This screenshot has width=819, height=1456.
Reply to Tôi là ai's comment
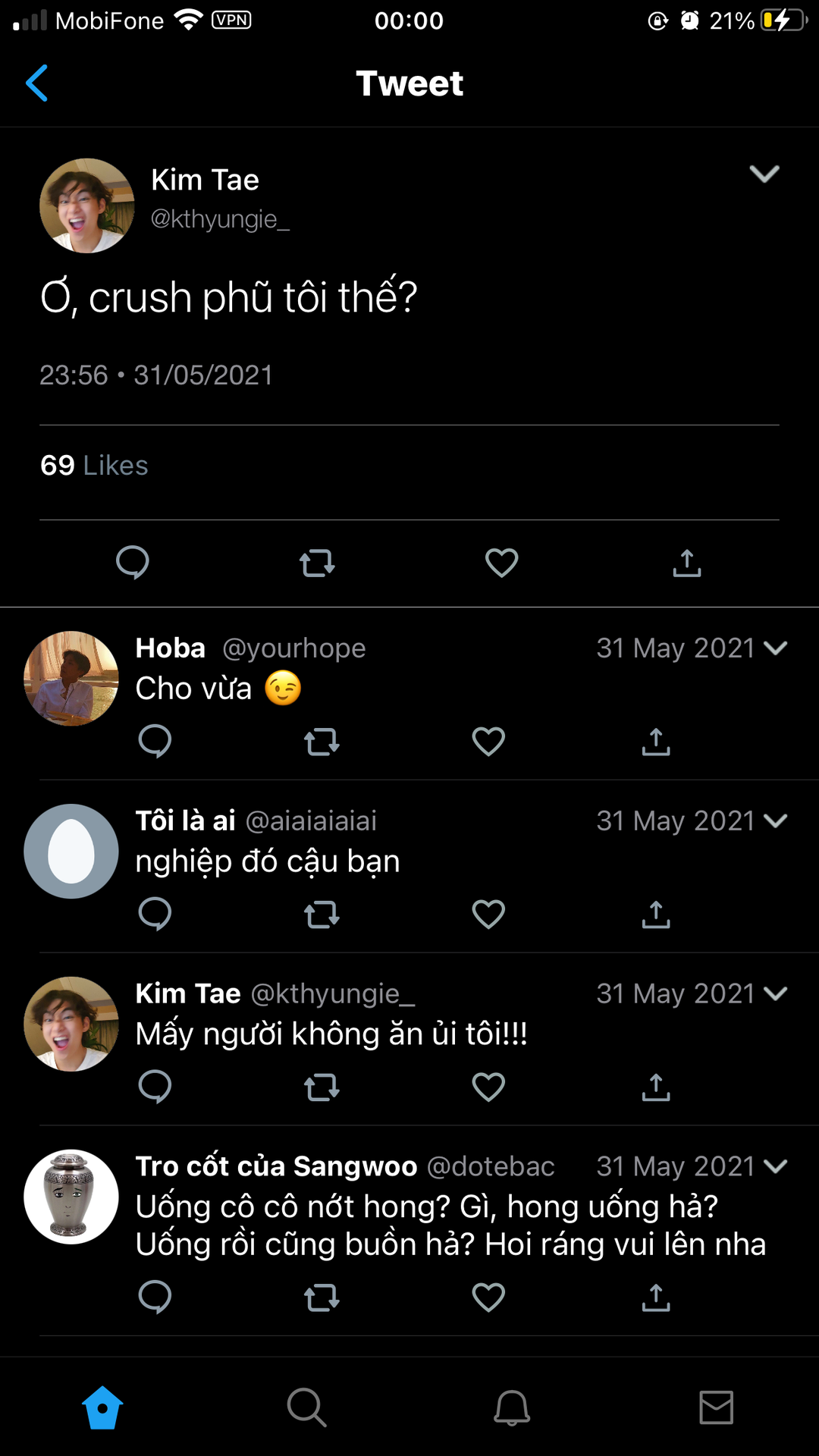pyautogui.click(x=155, y=914)
